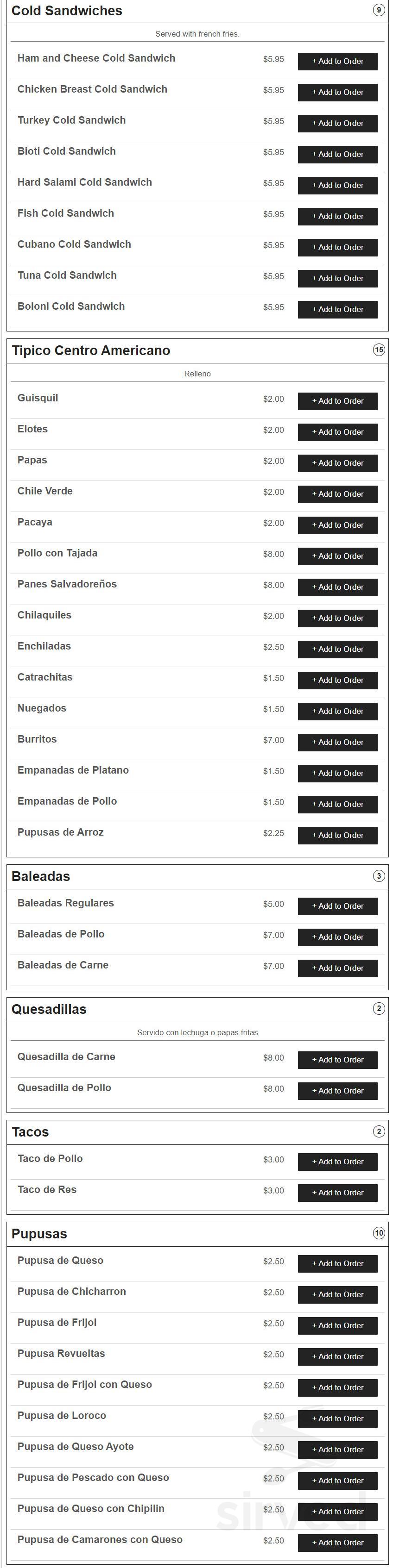Screen dimensions: 393x1568
Task: Add Quesadilla de Pollo to order
Action: pos(337,1091)
